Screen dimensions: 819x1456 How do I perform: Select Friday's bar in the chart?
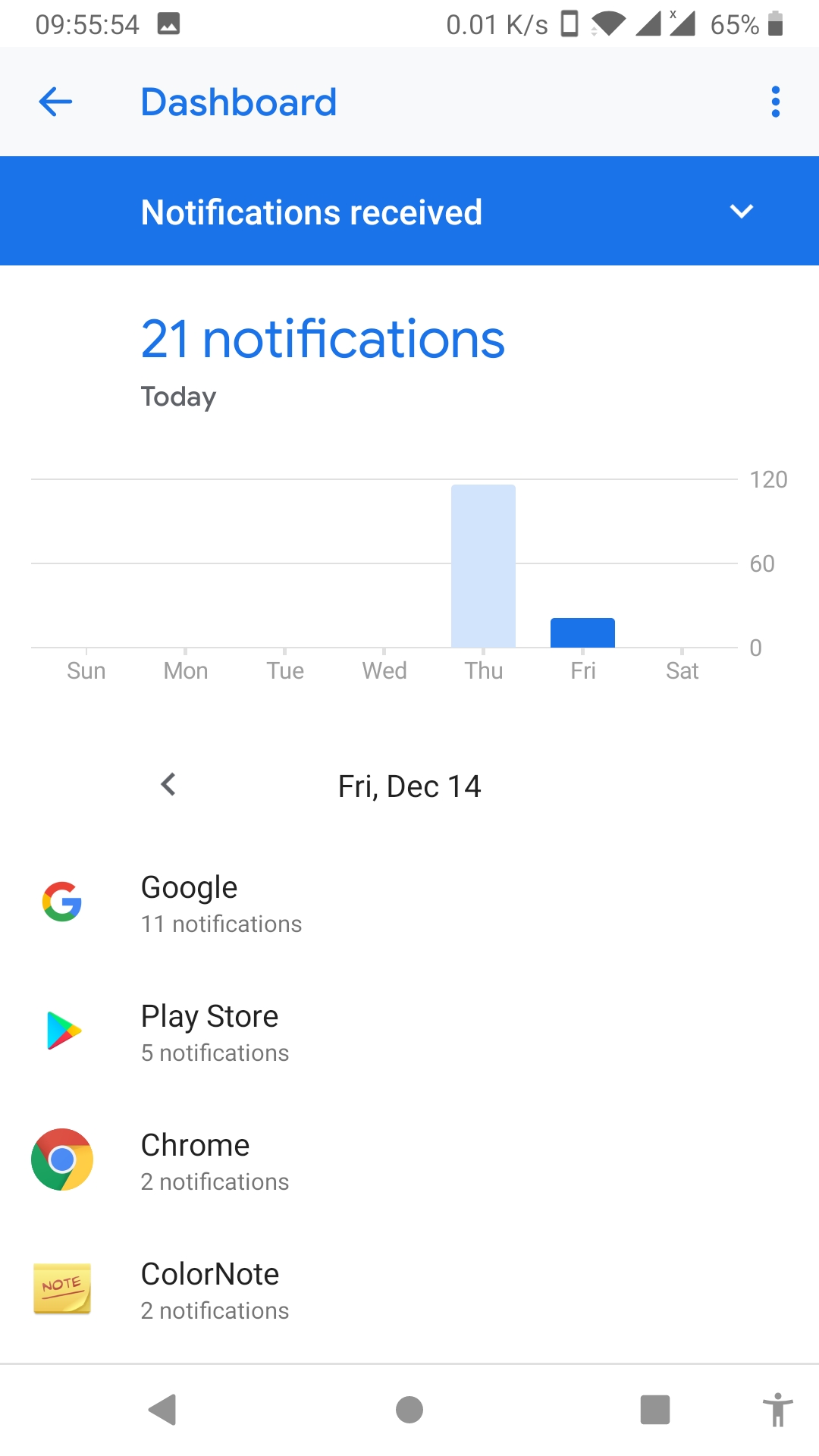coord(582,632)
